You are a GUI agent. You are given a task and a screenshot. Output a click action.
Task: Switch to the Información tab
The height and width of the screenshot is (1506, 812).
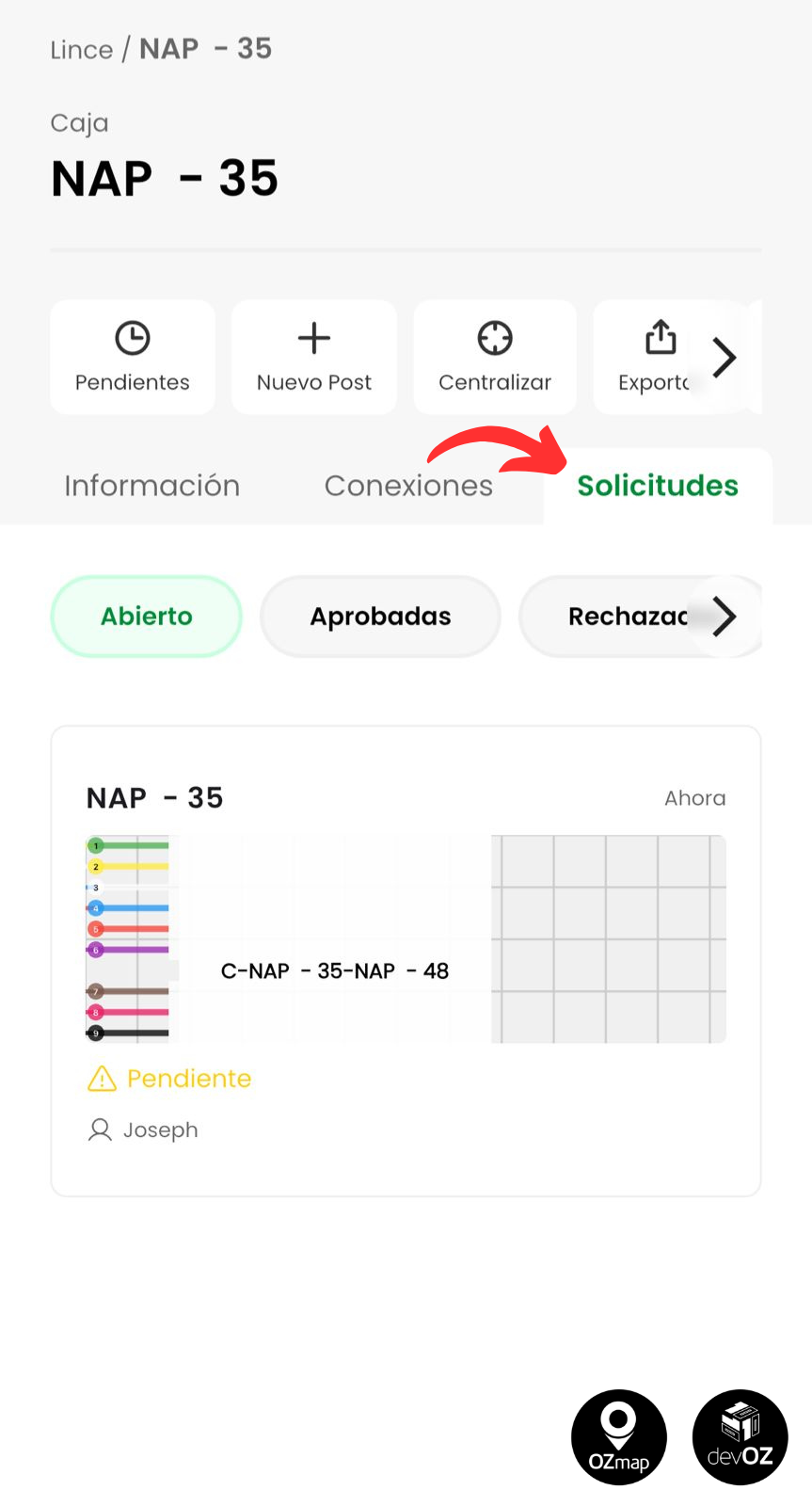pos(152,486)
